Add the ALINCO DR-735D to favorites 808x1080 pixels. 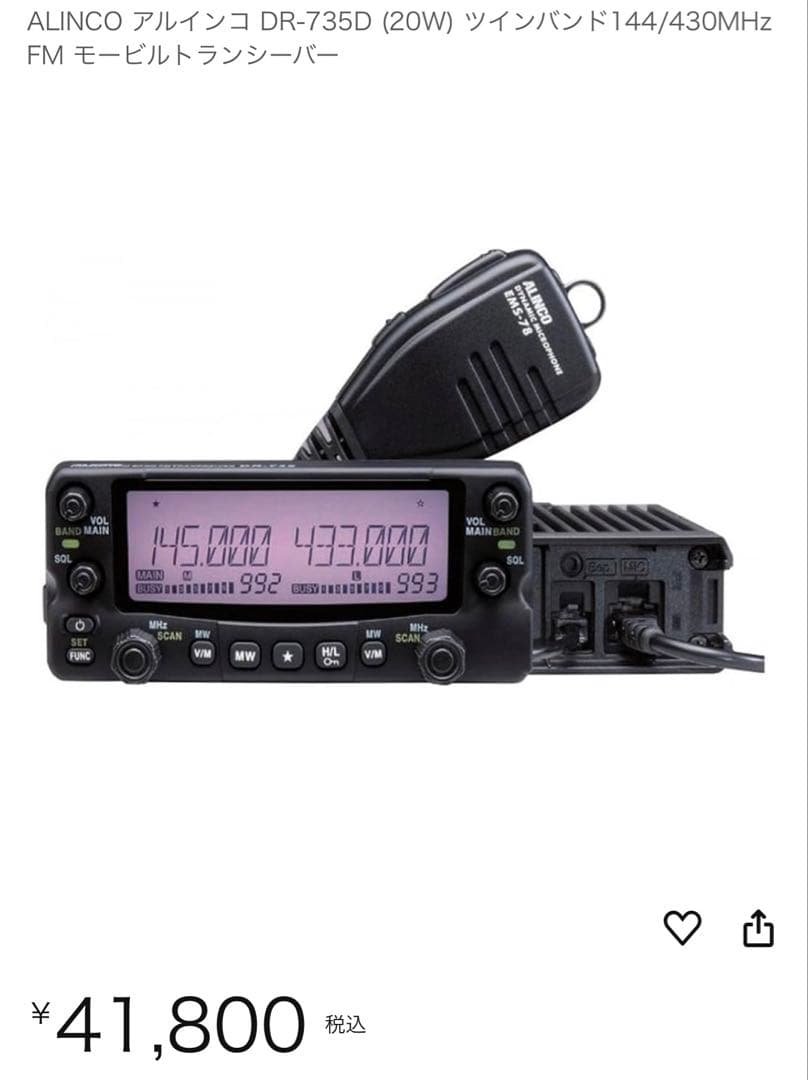(683, 929)
